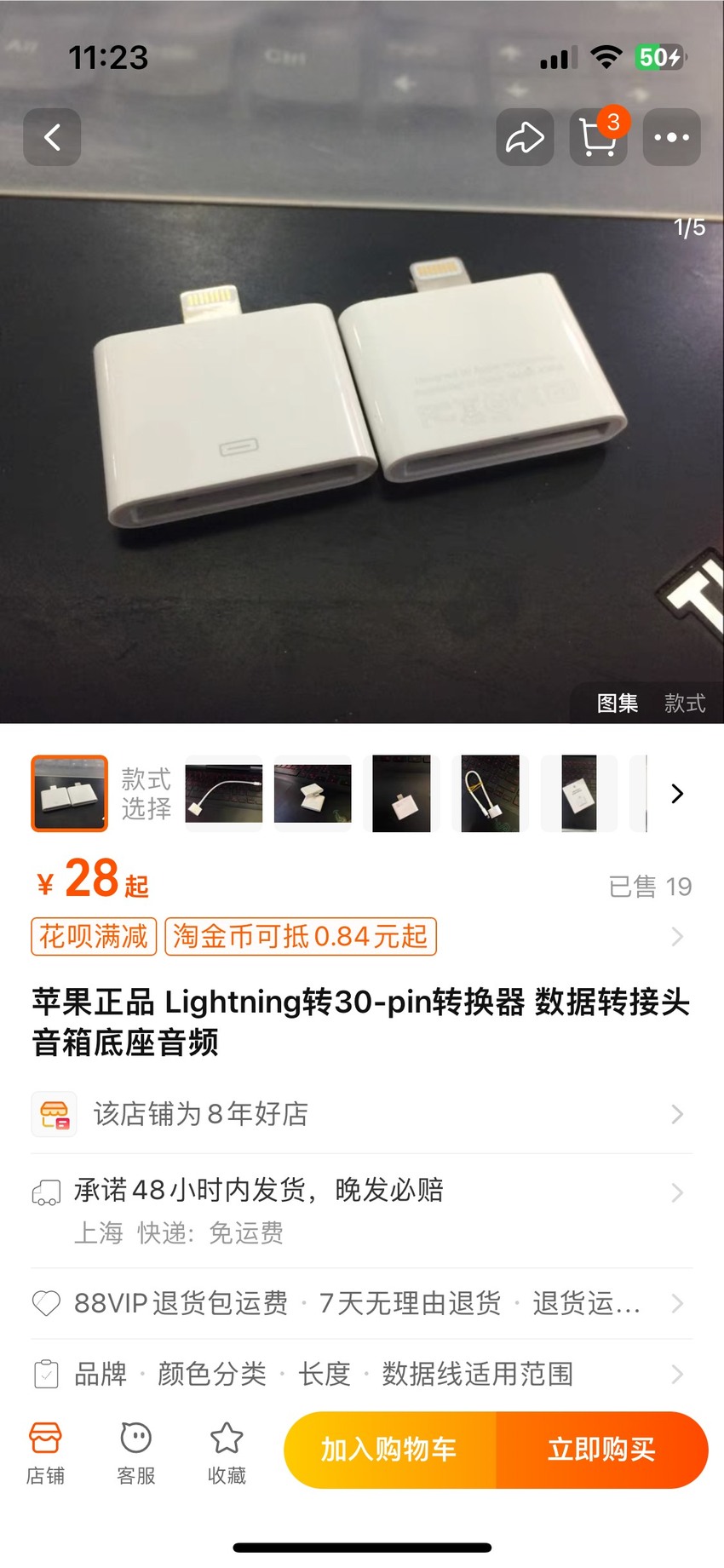
Task: View the 淘金币可抵0.84元起 discount
Action: [x=301, y=937]
